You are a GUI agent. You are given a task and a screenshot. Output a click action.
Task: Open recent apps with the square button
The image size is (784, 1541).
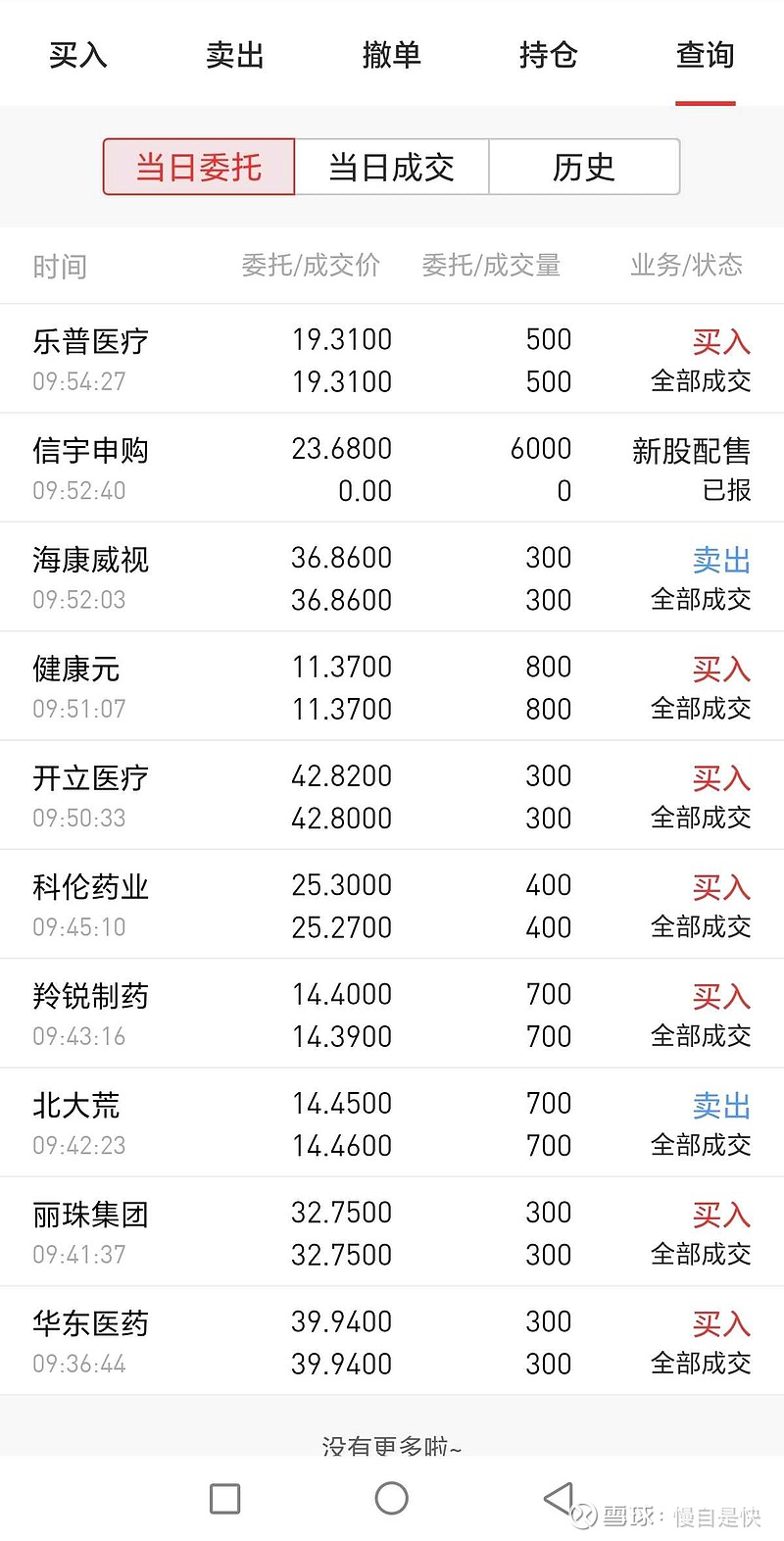point(225,1498)
